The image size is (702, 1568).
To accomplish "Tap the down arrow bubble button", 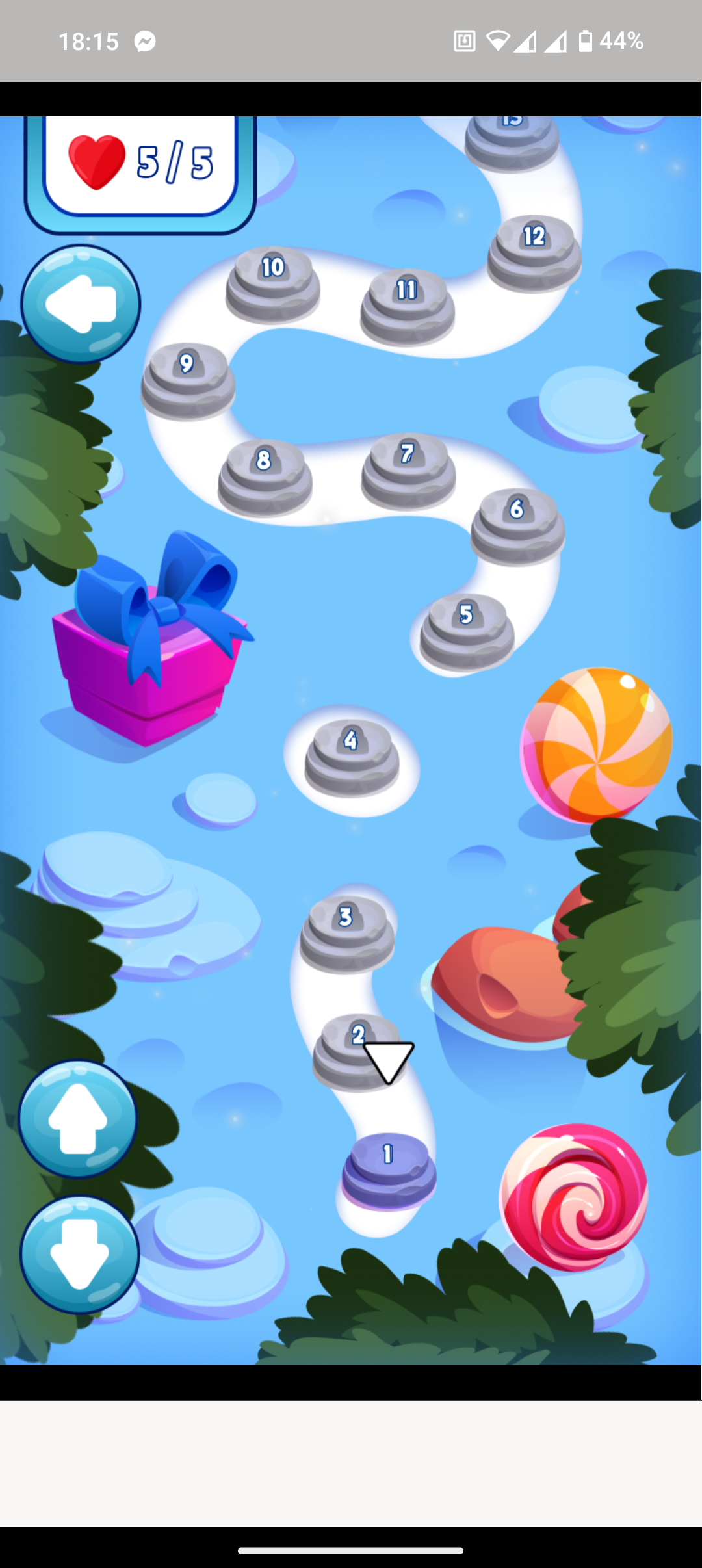I will pyautogui.click(x=79, y=1255).
